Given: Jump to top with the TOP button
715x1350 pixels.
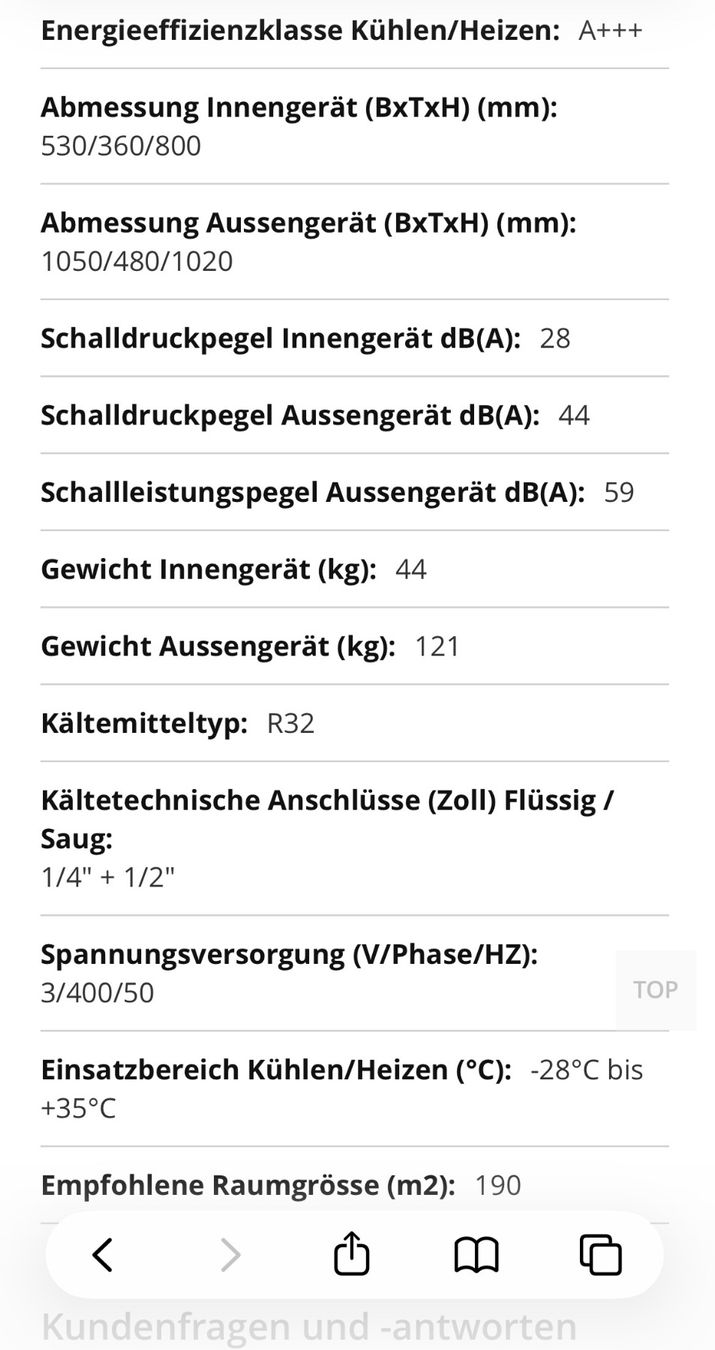Looking at the screenshot, I should click(x=655, y=990).
